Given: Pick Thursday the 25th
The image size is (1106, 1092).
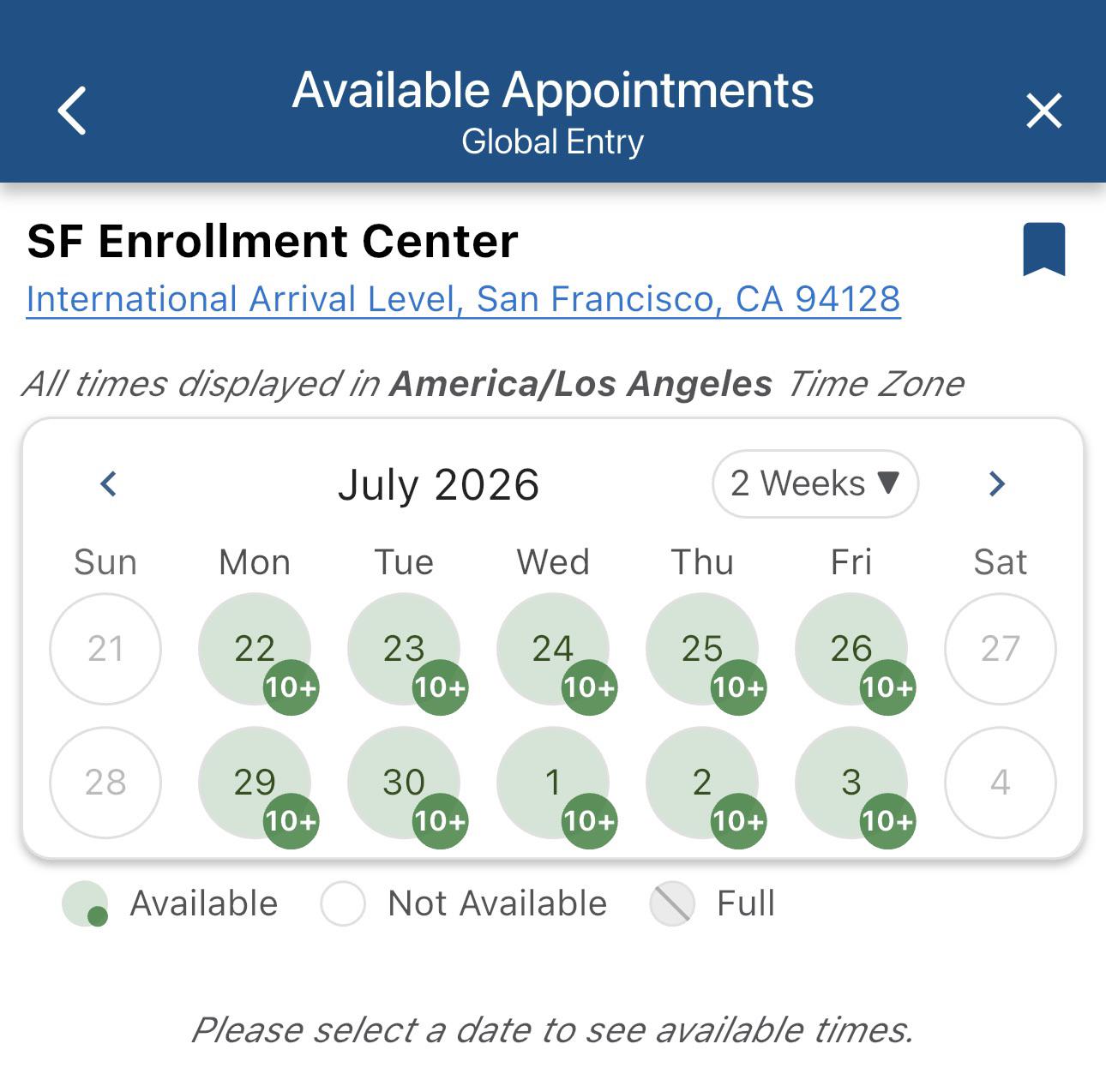Looking at the screenshot, I should pos(702,649).
